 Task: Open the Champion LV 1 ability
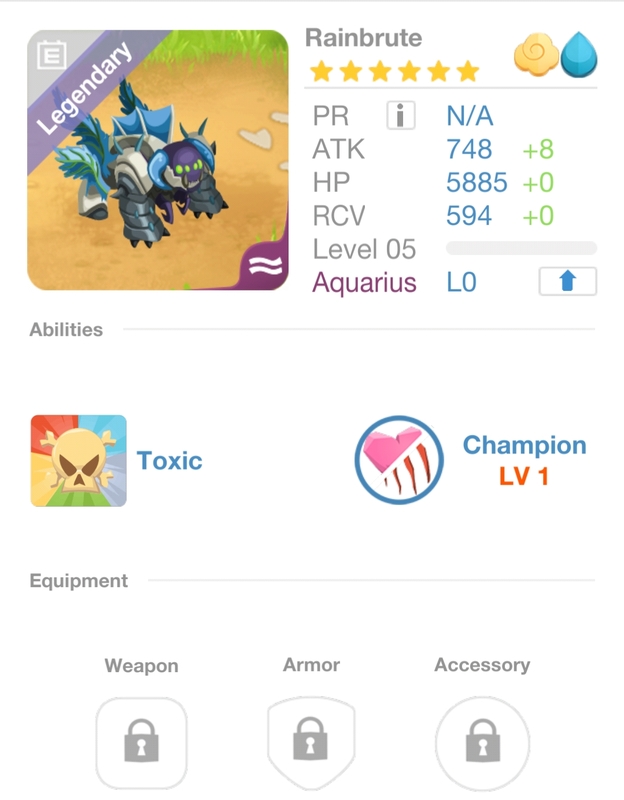[x=399, y=460]
